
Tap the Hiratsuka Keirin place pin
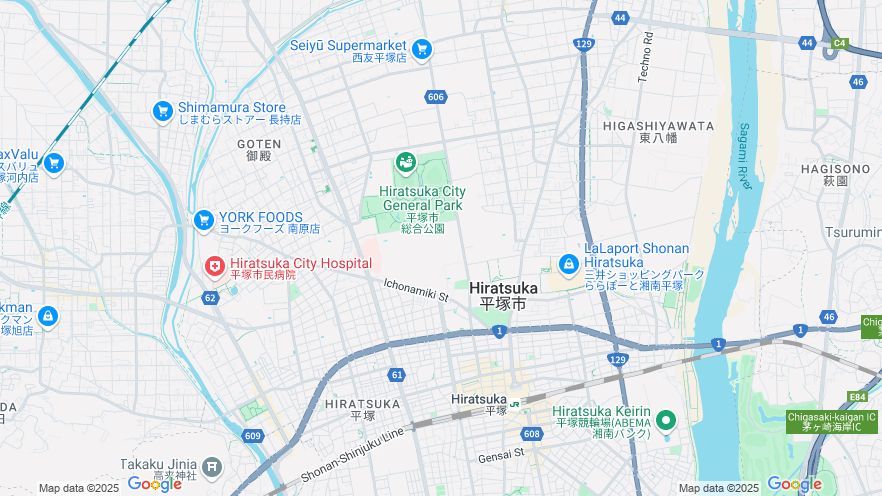coord(666,419)
